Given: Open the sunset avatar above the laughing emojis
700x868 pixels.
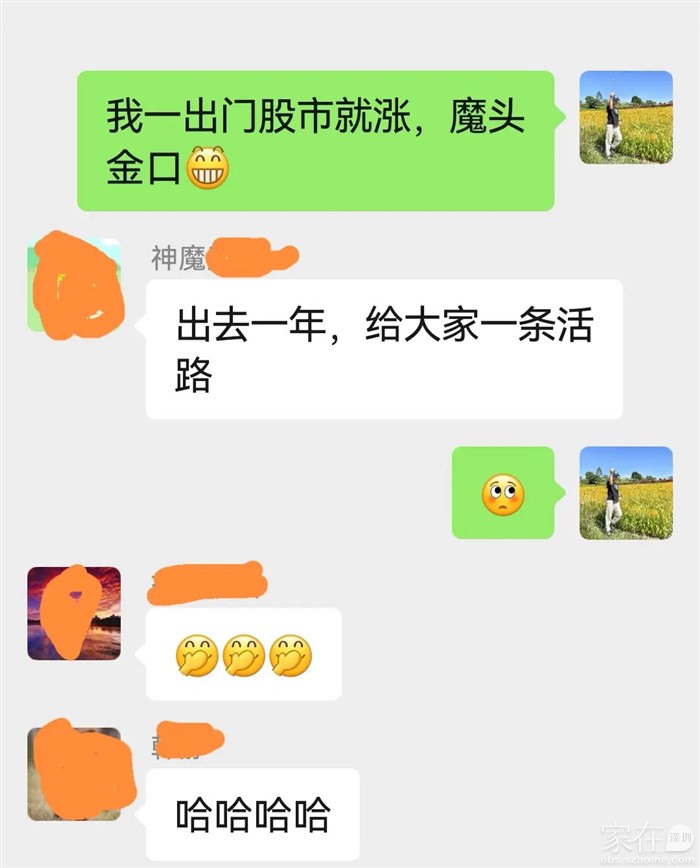Looking at the screenshot, I should point(74,613).
